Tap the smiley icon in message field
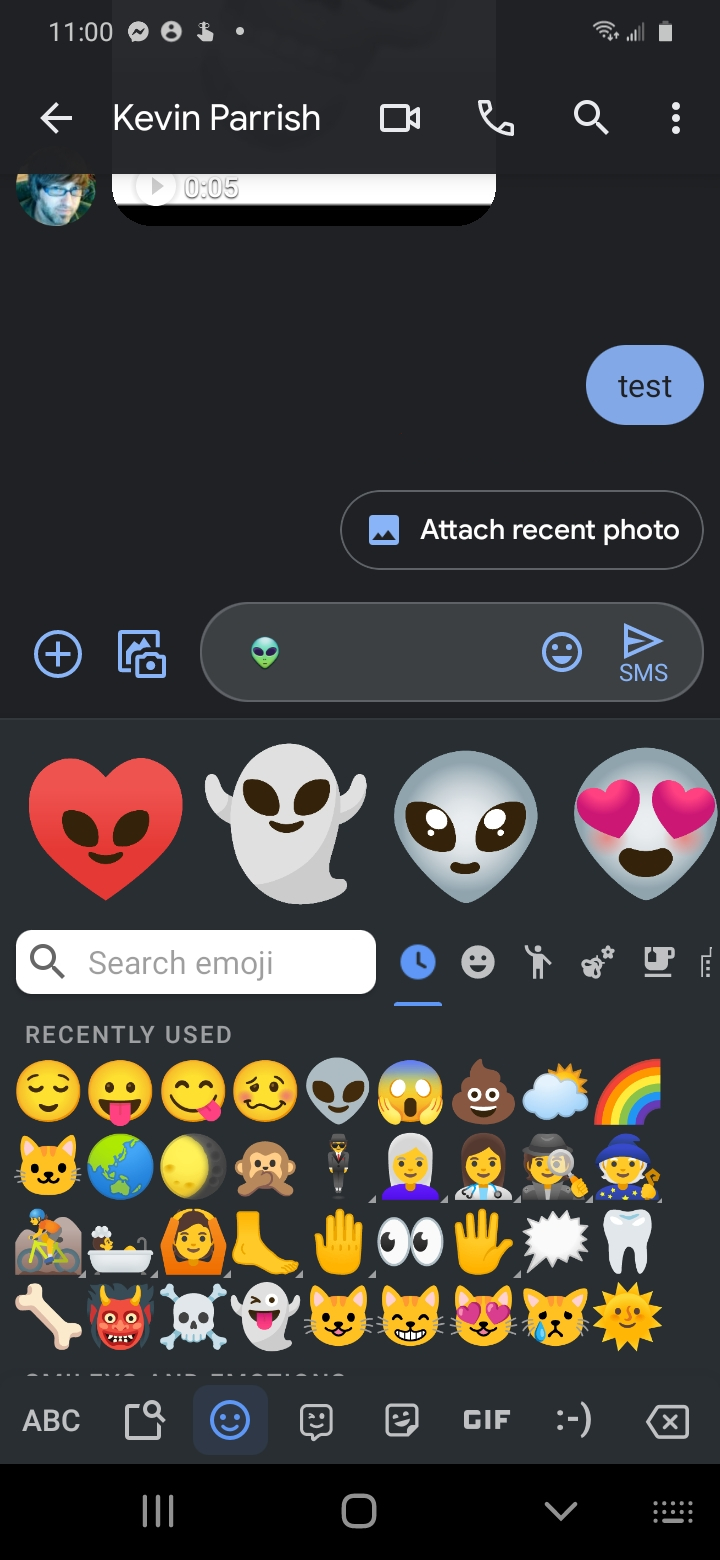720x1560 pixels. click(x=562, y=654)
